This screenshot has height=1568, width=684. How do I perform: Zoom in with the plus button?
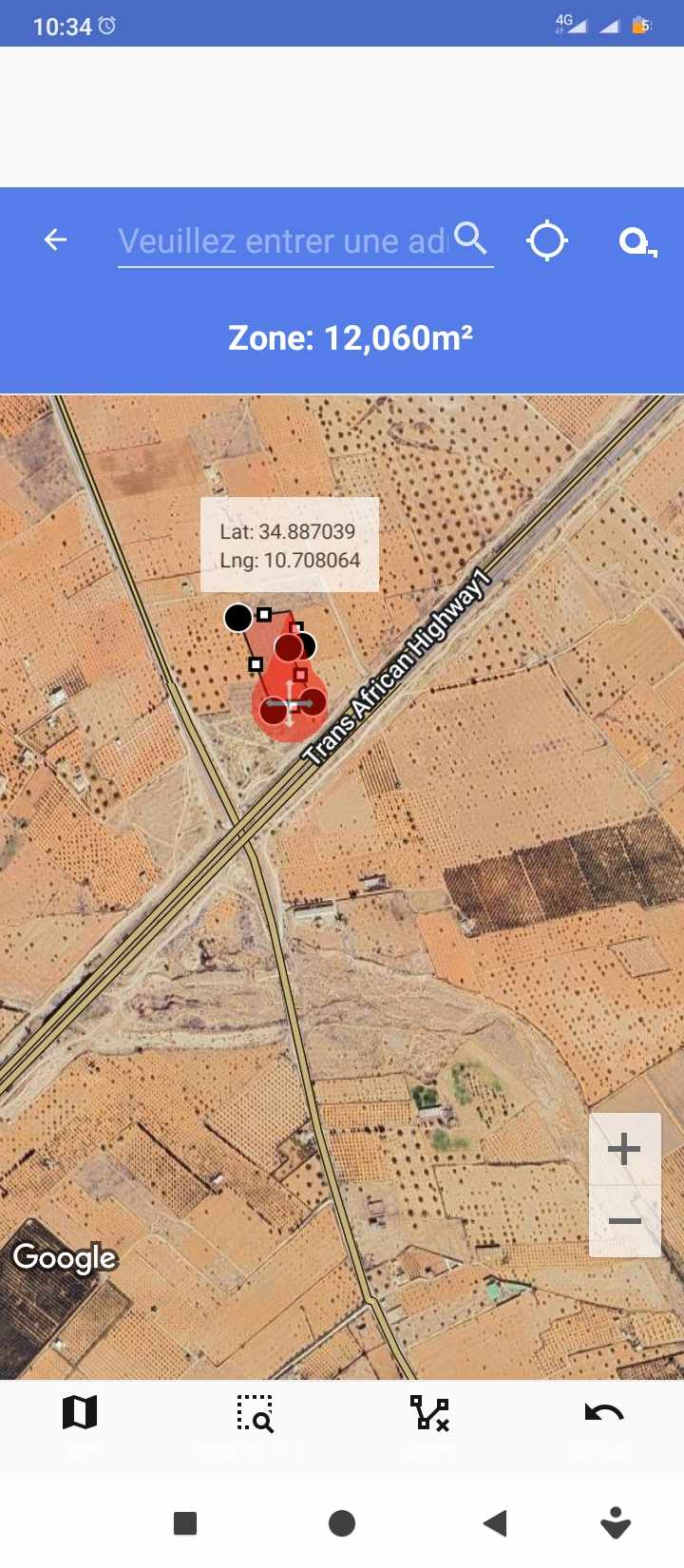coord(624,1150)
